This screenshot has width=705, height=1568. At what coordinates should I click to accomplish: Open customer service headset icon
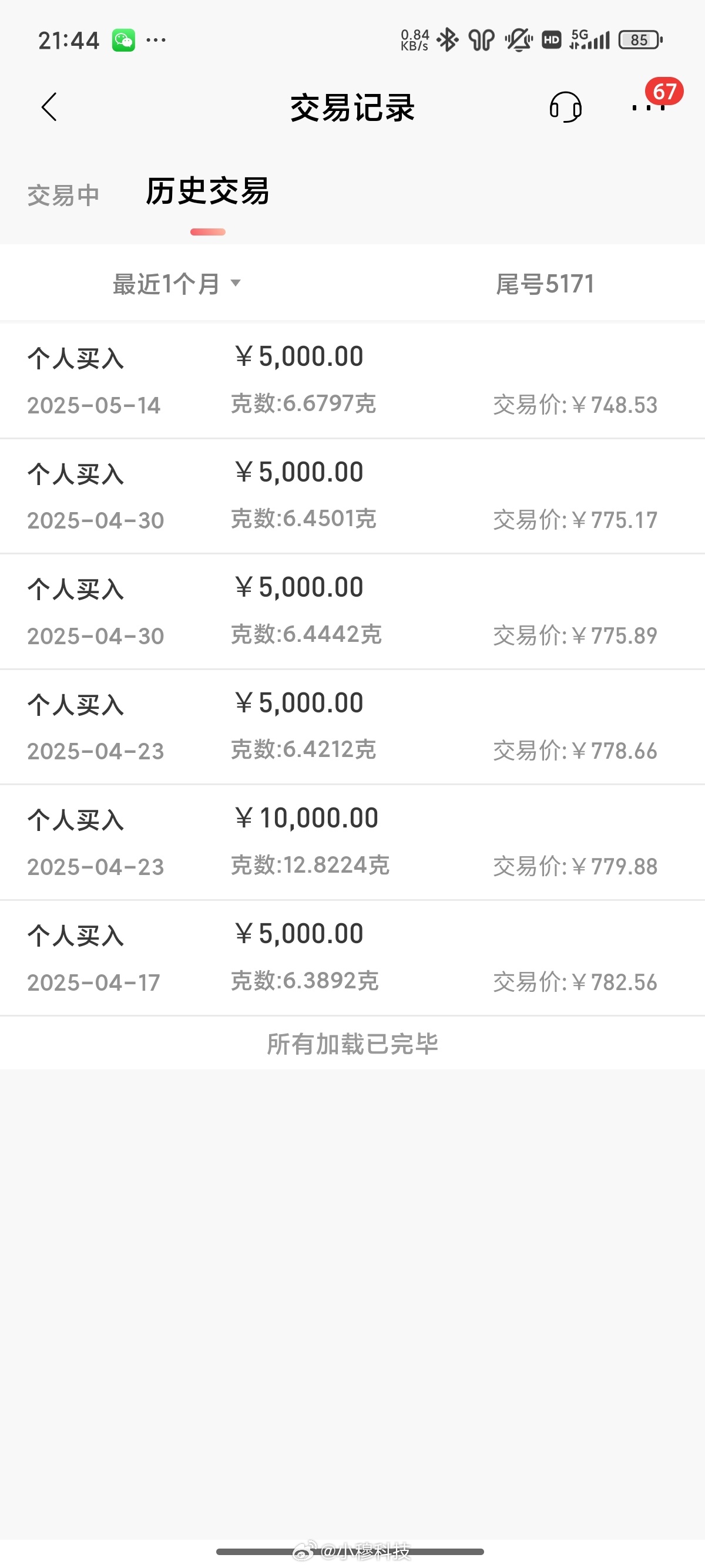tap(565, 107)
